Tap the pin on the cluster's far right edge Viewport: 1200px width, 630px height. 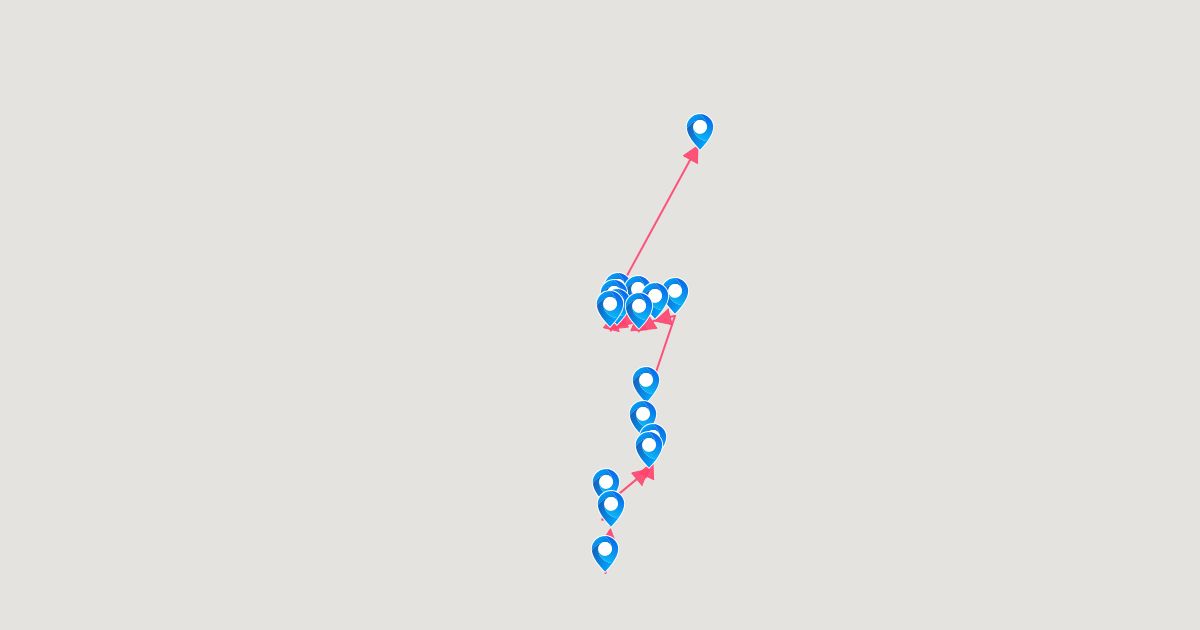click(x=676, y=293)
